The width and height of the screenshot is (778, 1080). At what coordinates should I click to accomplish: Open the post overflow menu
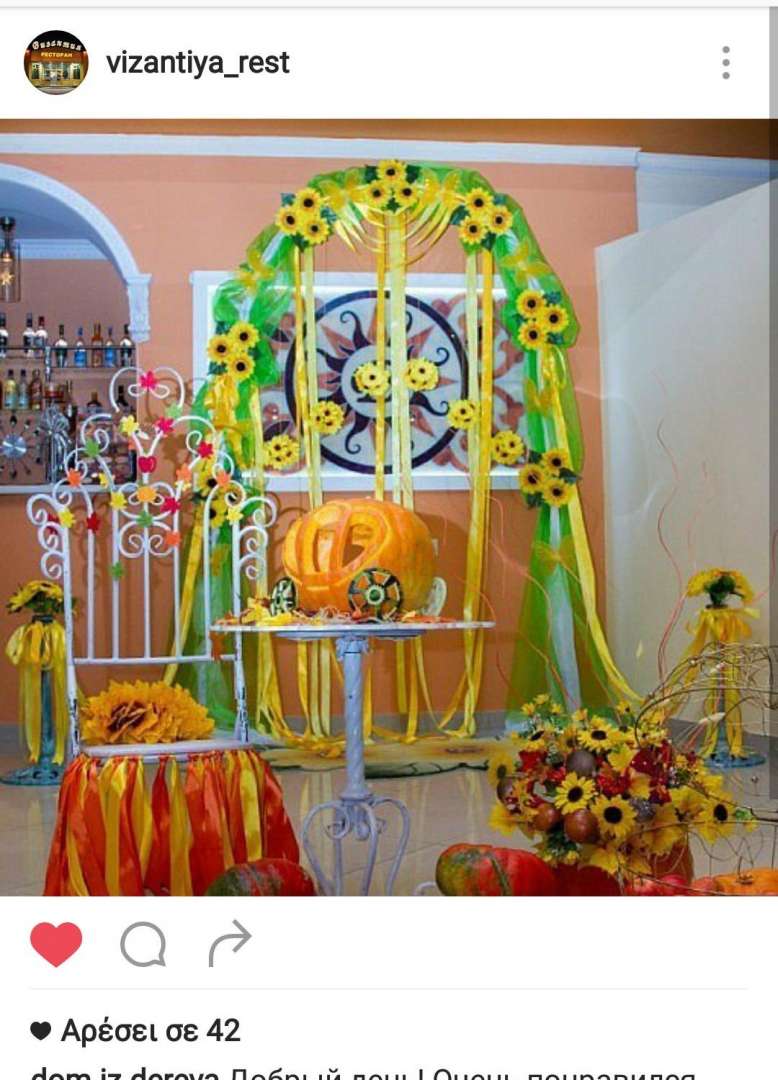726,63
